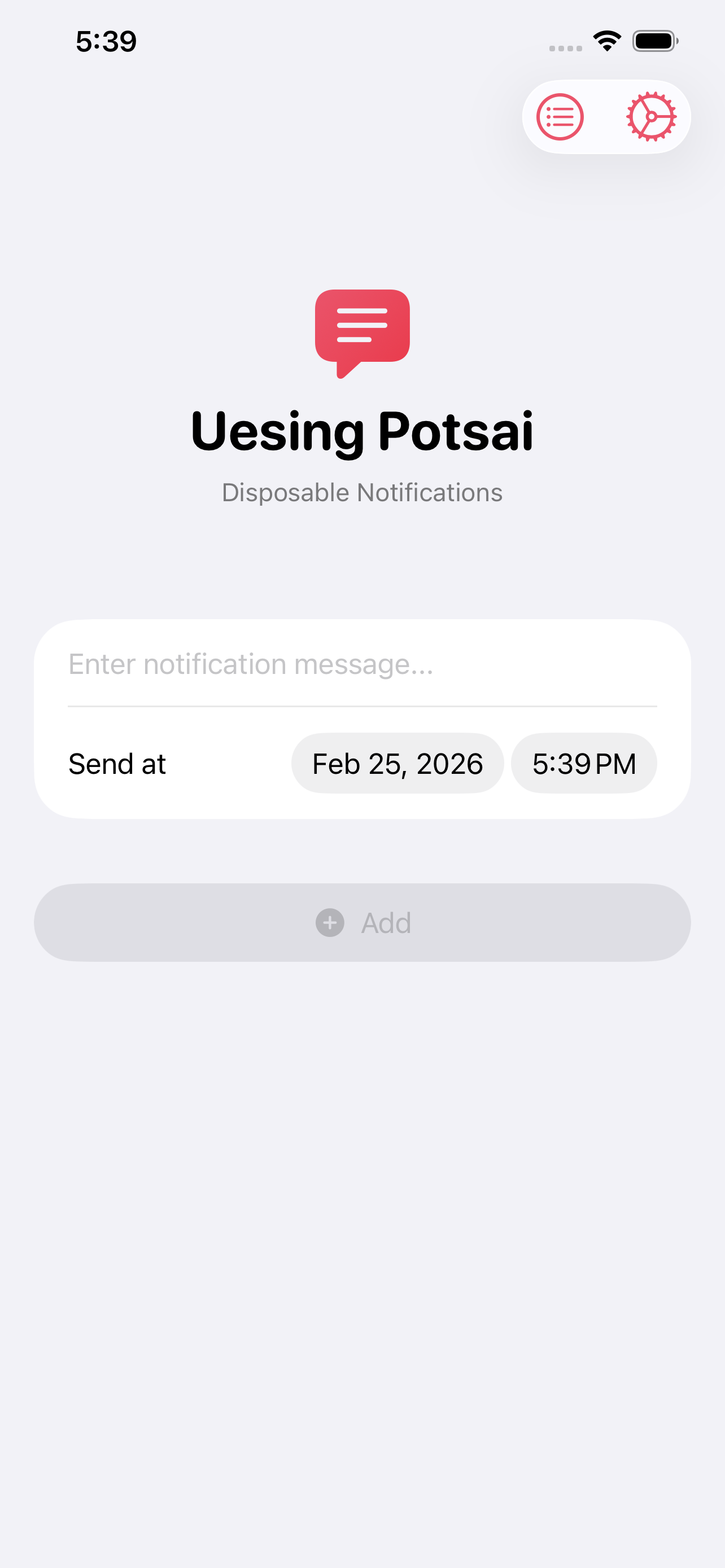725x1568 pixels.
Task: Click the Disposable Notifications subtitle
Action: (362, 492)
